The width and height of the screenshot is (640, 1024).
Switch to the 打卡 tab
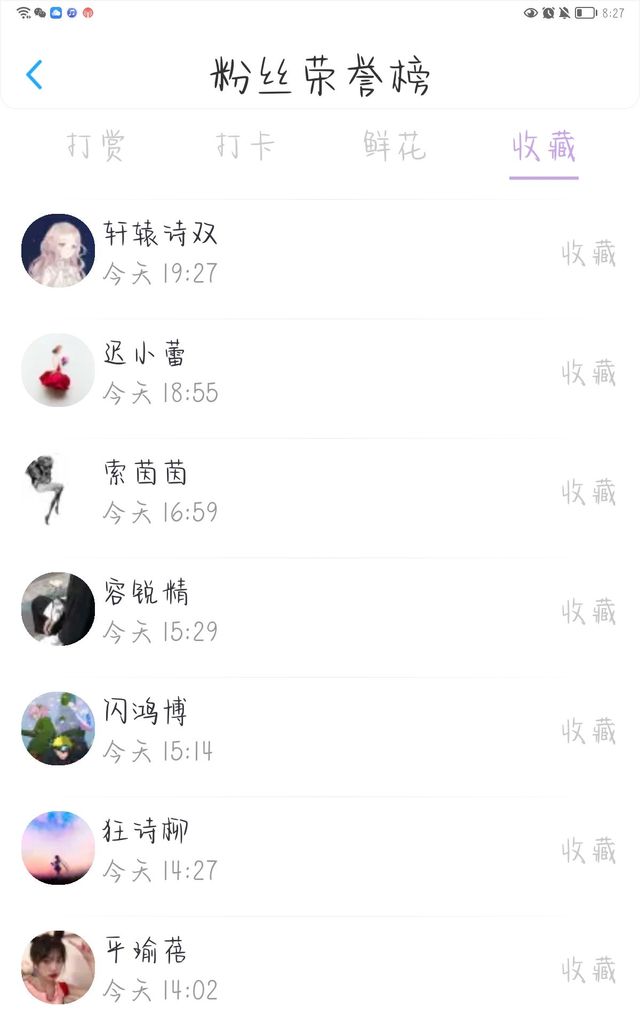(245, 146)
